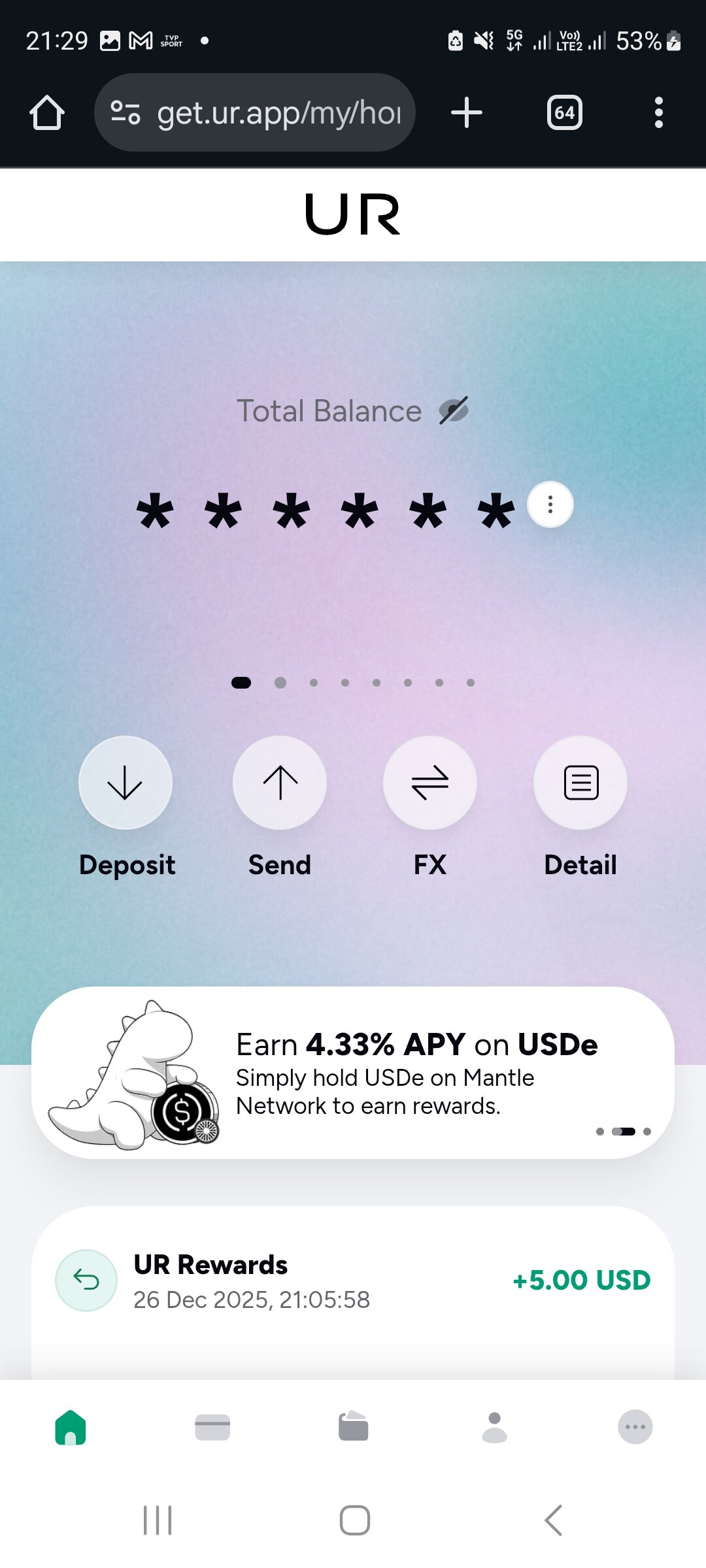The image size is (706, 1568).
Task: Switch to the wallet tab
Action: coord(354,1427)
